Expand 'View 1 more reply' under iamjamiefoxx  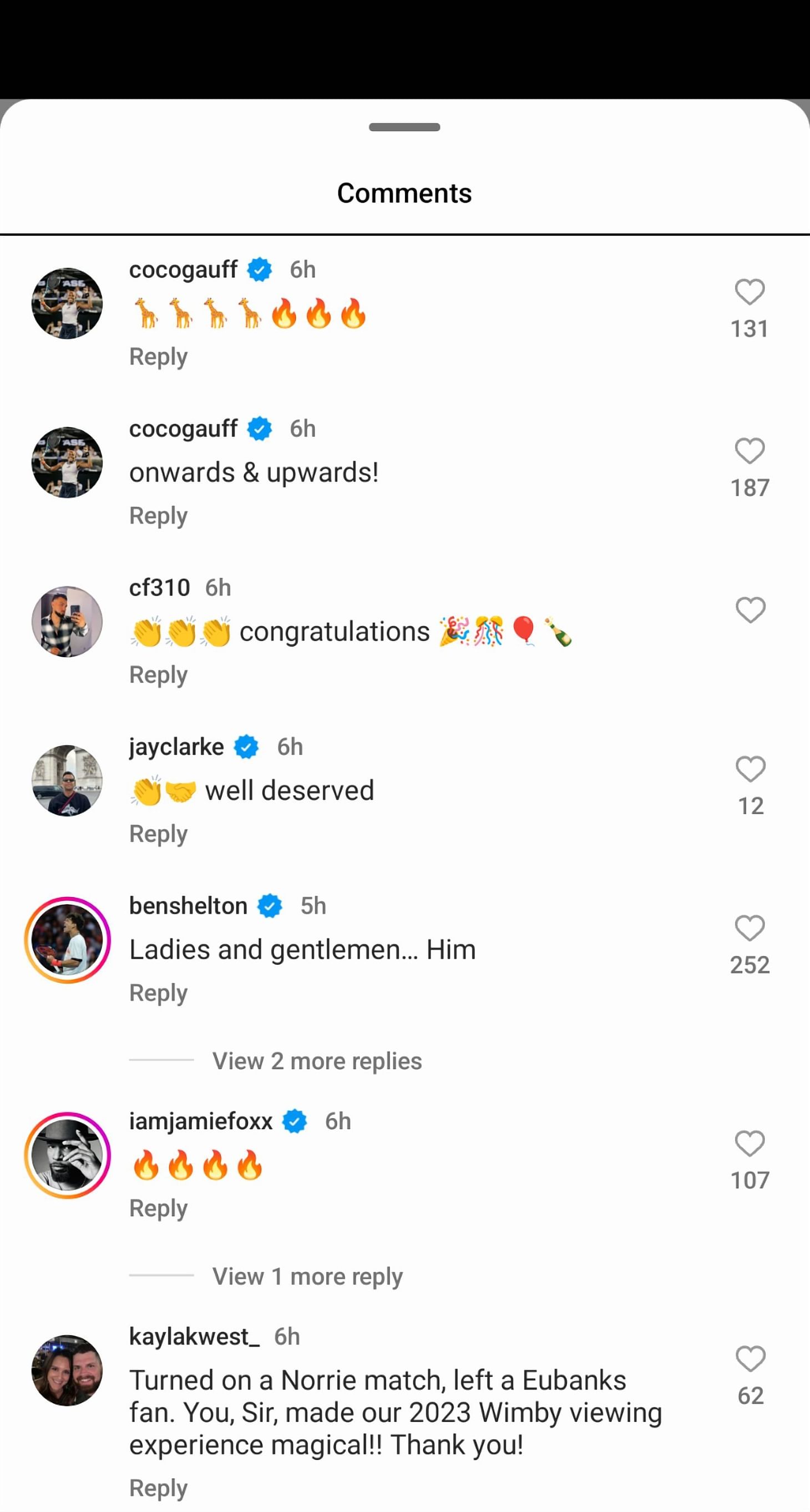click(x=307, y=1276)
